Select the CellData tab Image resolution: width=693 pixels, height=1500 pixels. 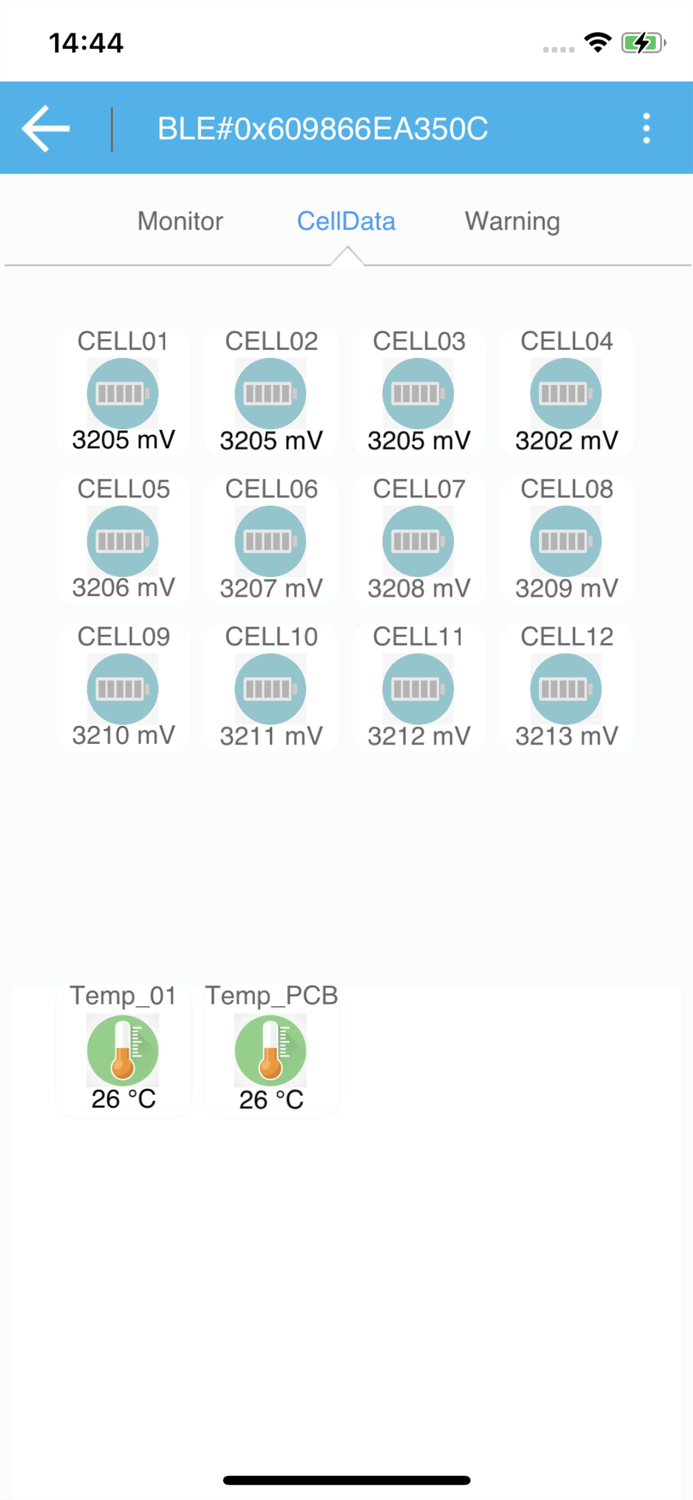click(x=346, y=221)
